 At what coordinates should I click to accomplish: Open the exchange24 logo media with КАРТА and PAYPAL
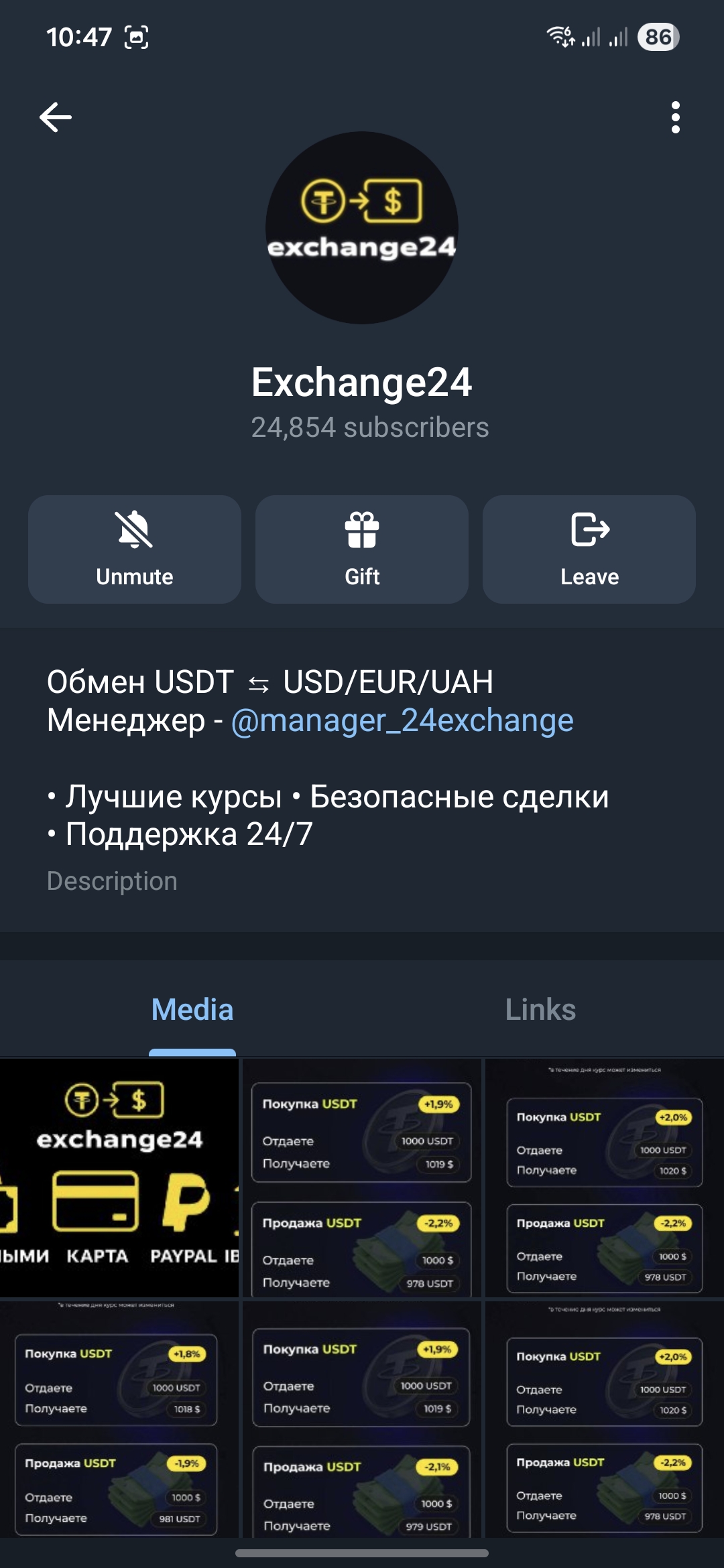coord(119,1177)
